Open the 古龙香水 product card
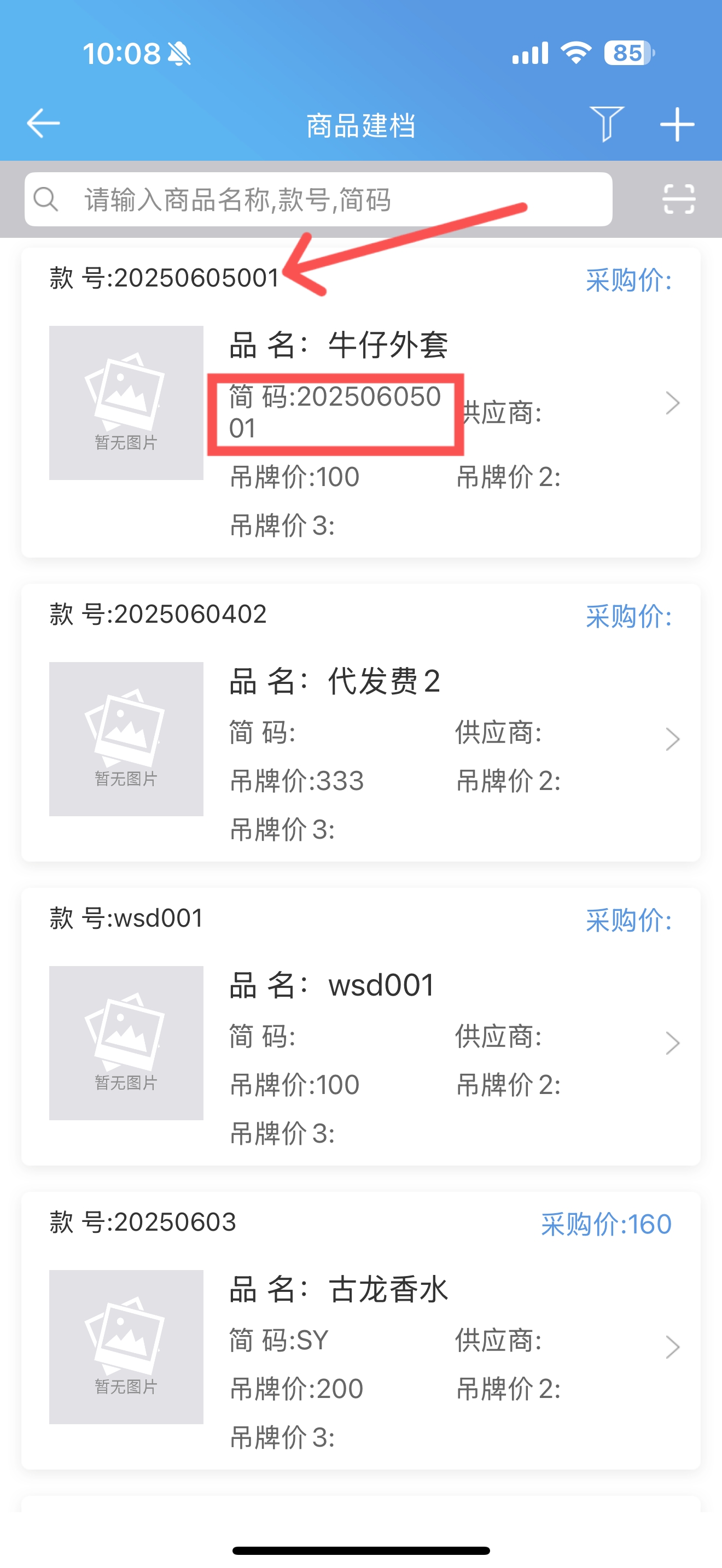This screenshot has height=1568, width=722. tap(361, 1331)
